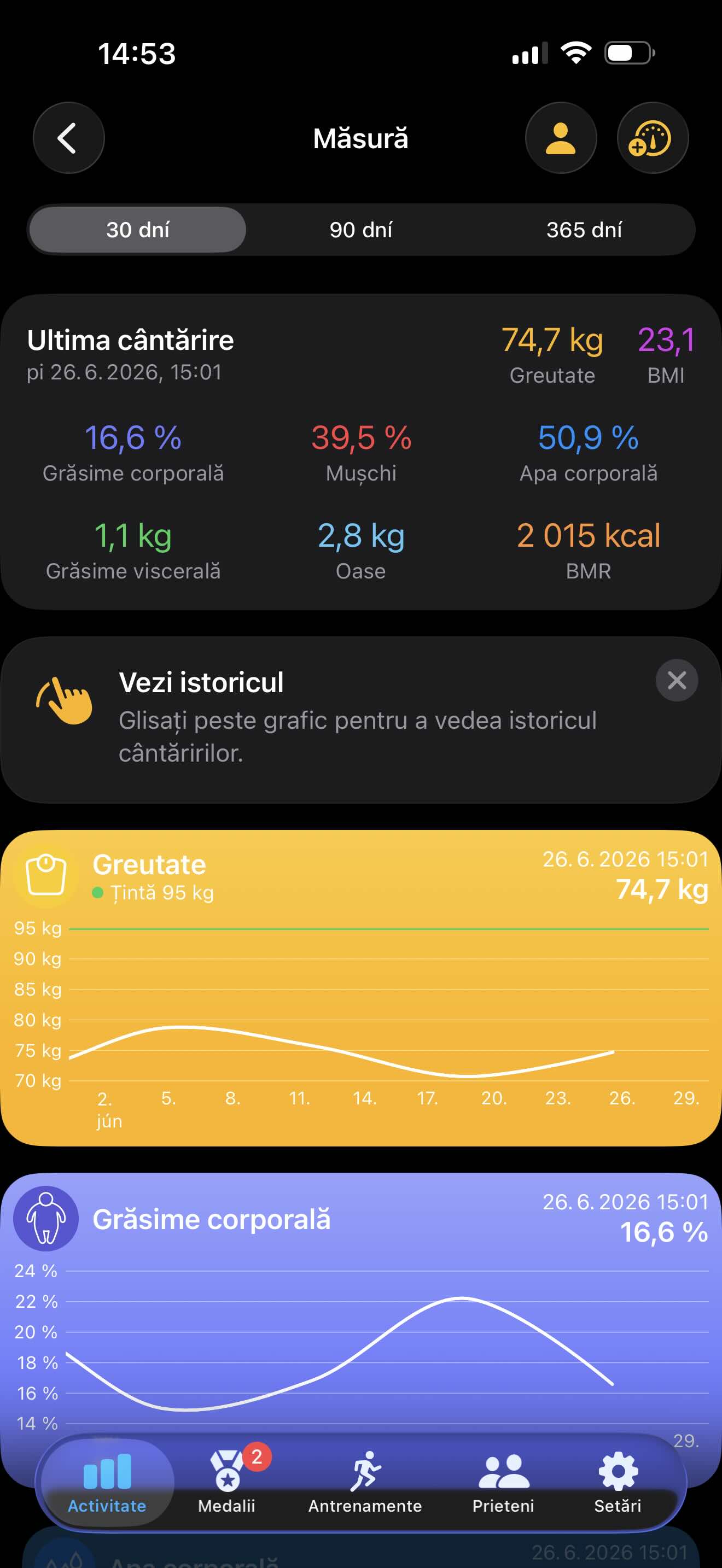Add a new measurement with the gauge icon
This screenshot has width=722, height=1568.
[x=653, y=138]
